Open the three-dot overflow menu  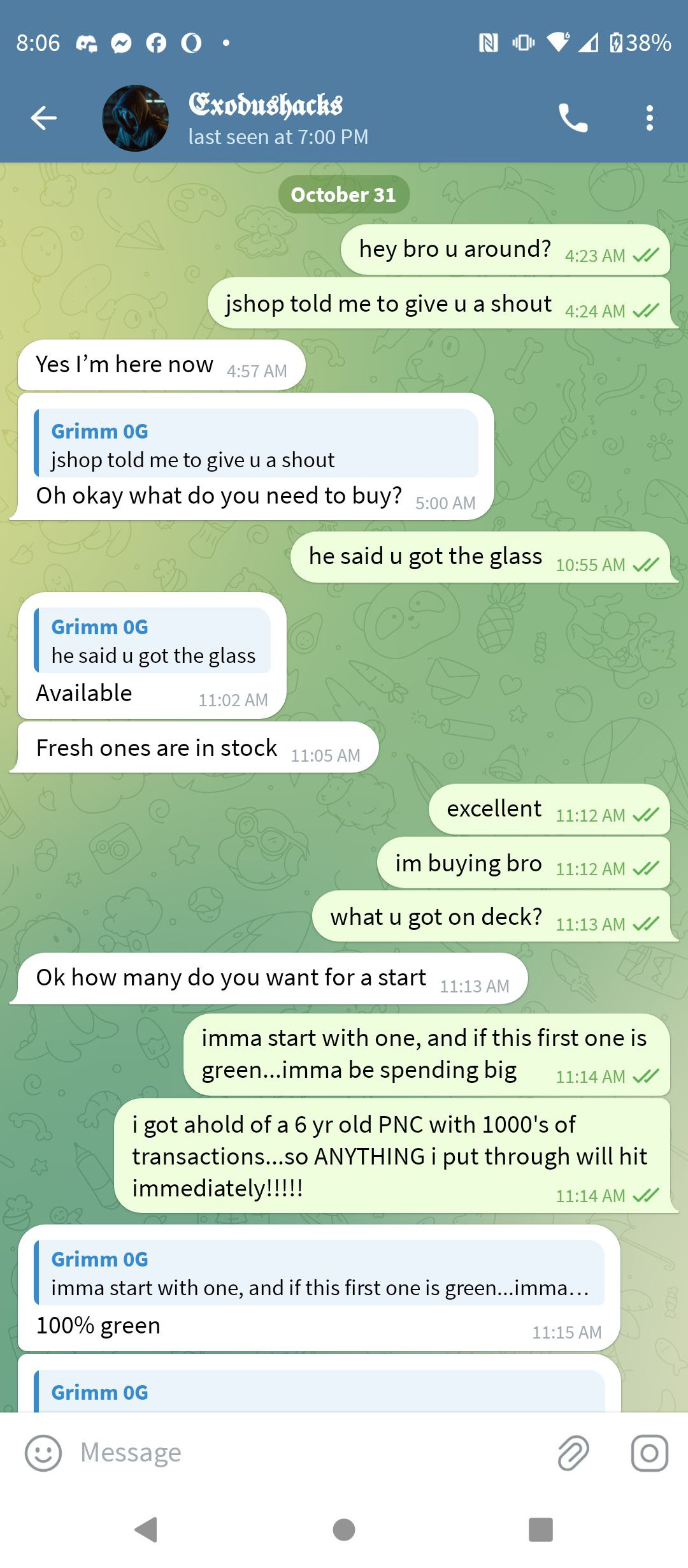(x=649, y=118)
